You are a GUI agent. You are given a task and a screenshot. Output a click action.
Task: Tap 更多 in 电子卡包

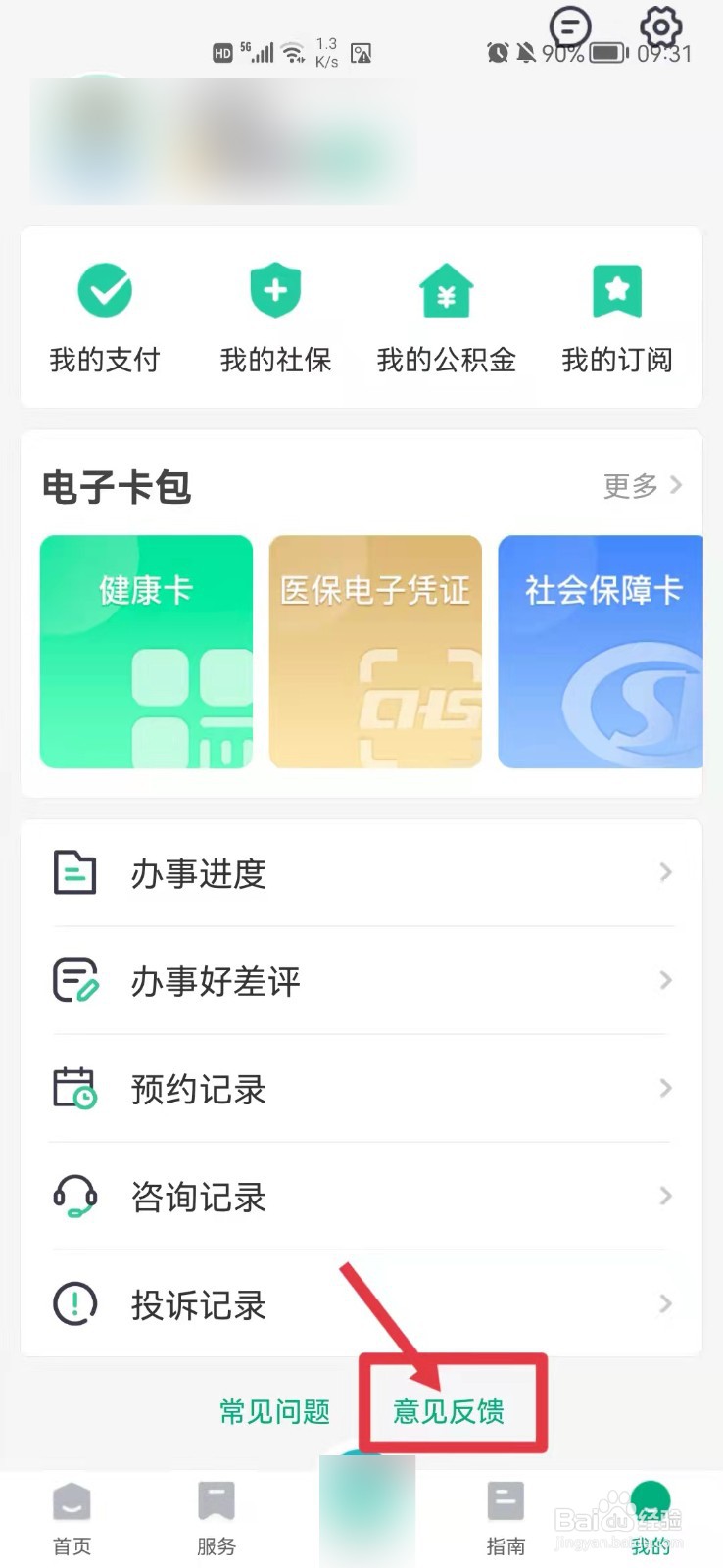pos(643,485)
